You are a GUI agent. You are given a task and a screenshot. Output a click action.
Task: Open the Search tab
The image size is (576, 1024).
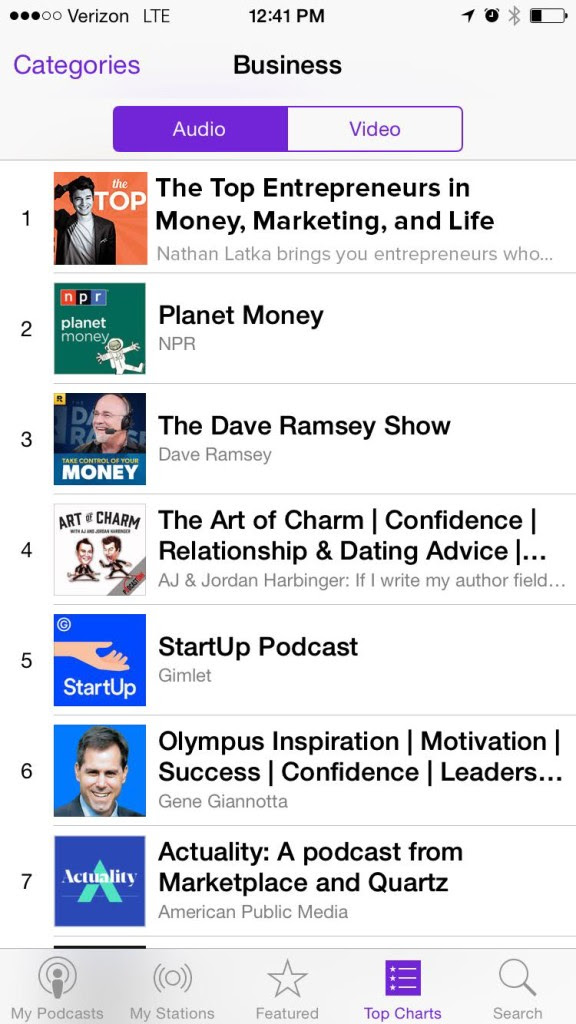518,987
